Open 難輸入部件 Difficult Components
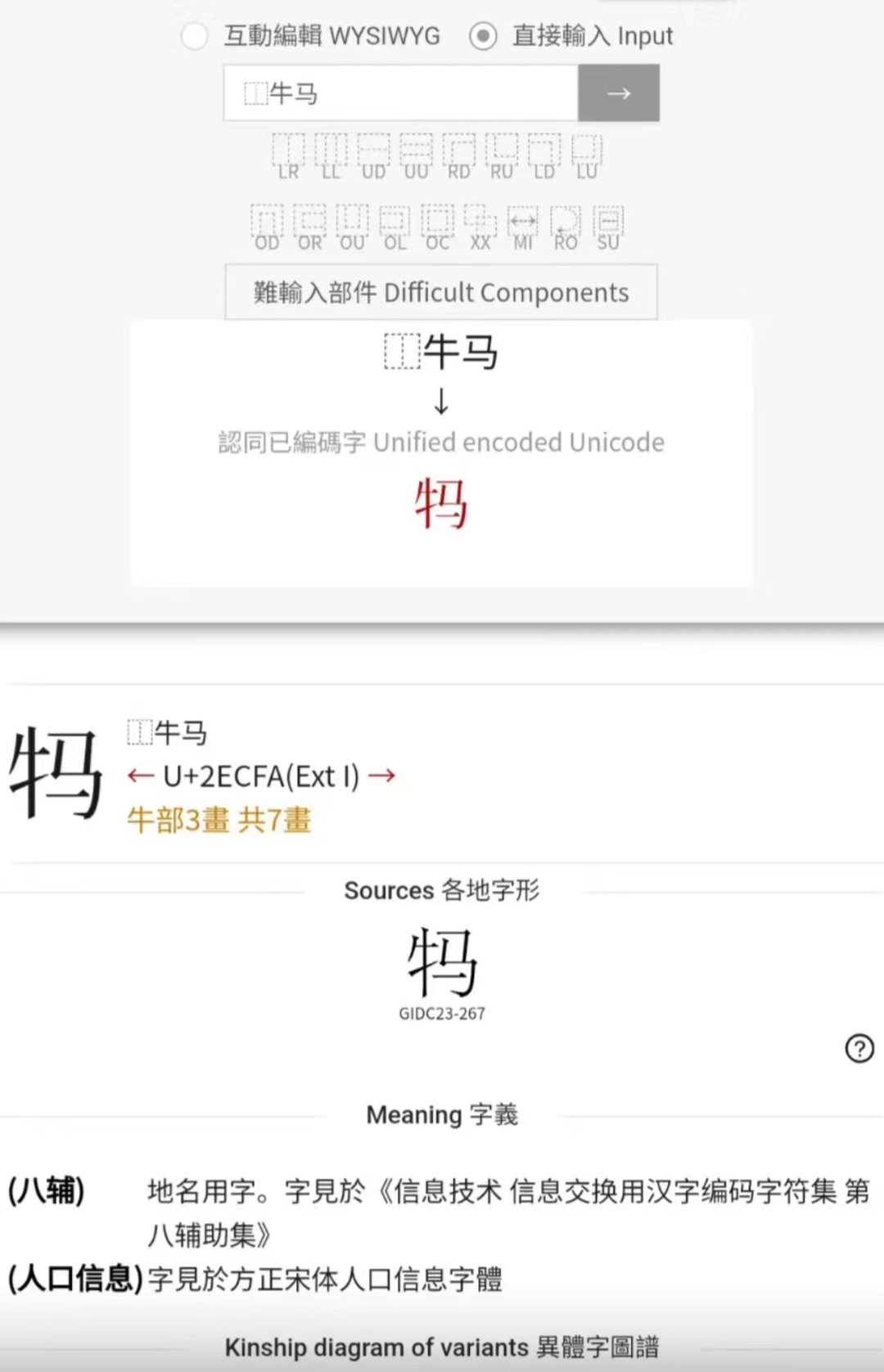 tap(441, 292)
